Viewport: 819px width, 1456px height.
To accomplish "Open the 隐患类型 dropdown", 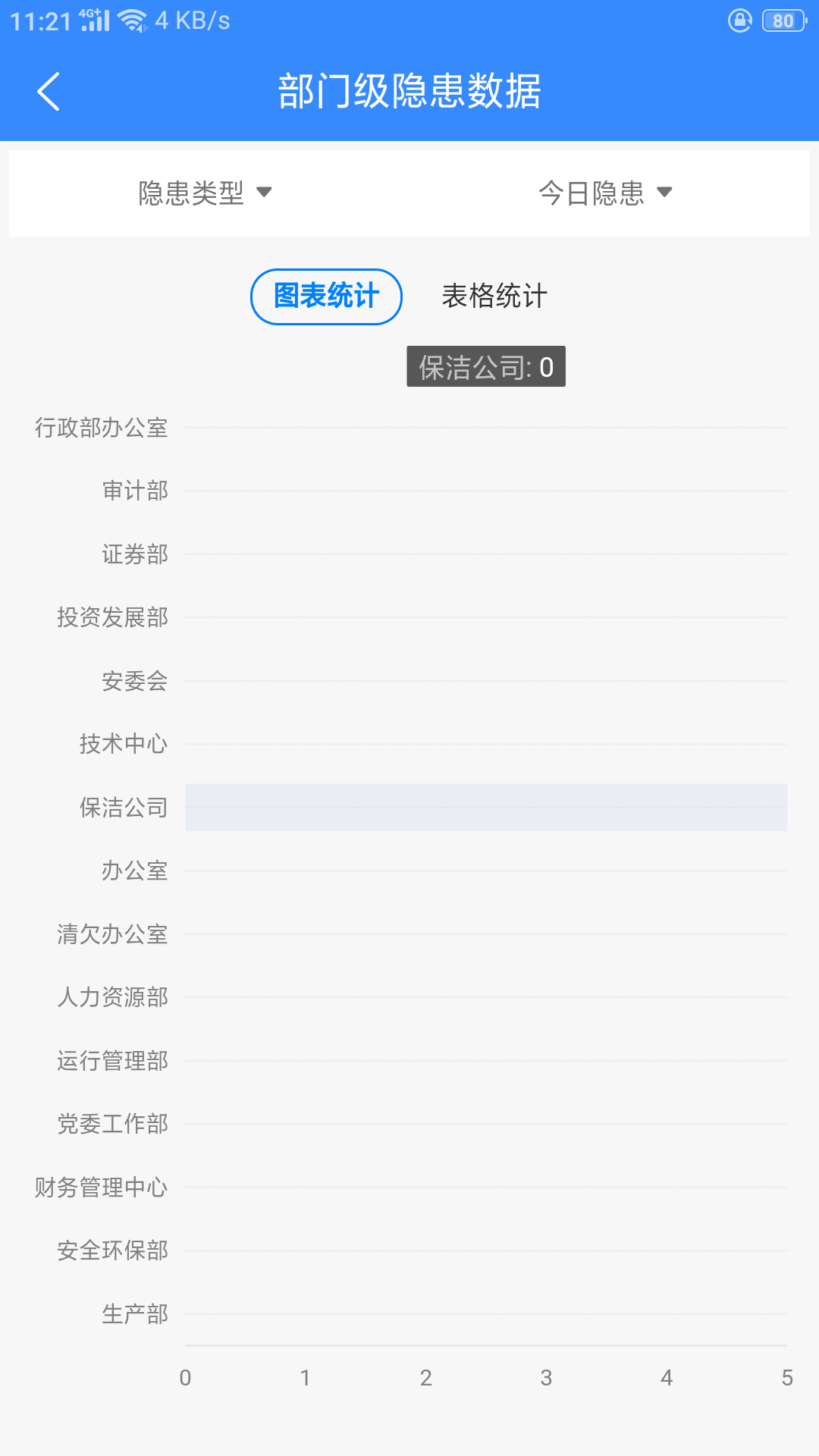I will point(205,193).
